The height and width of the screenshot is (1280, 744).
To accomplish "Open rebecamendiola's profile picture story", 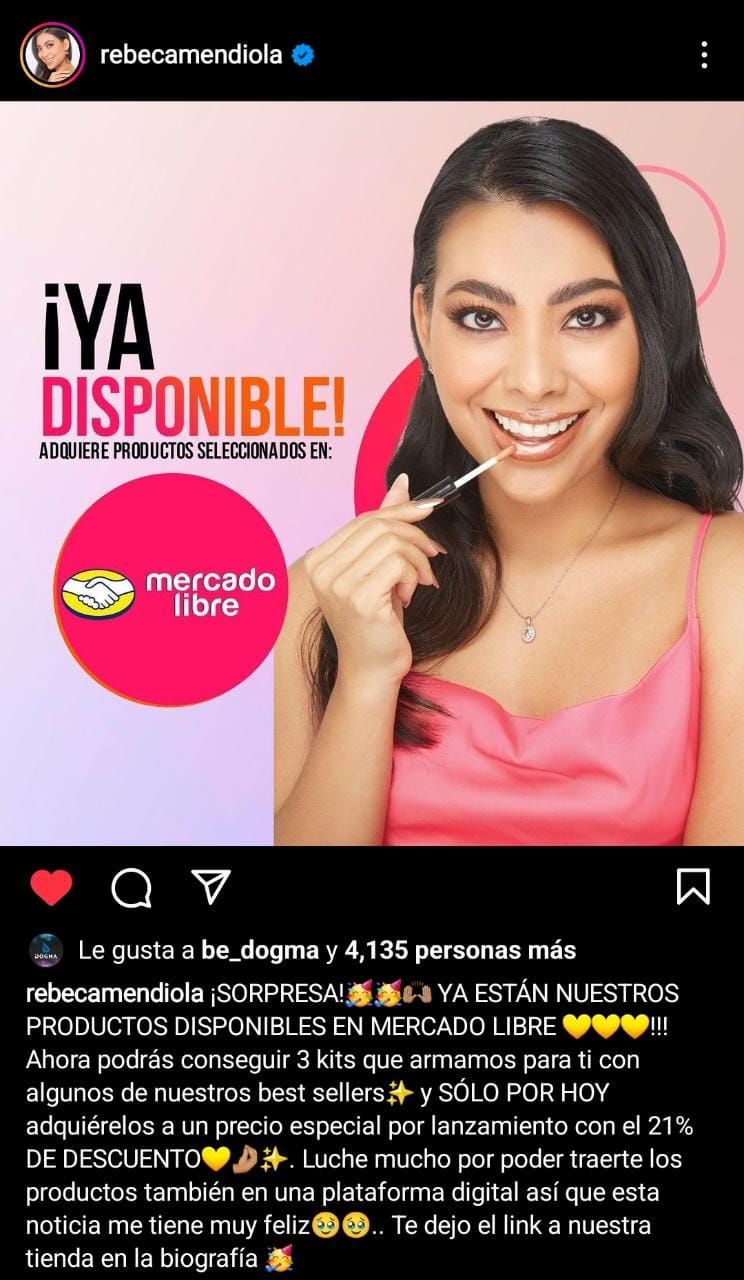I will point(51,55).
